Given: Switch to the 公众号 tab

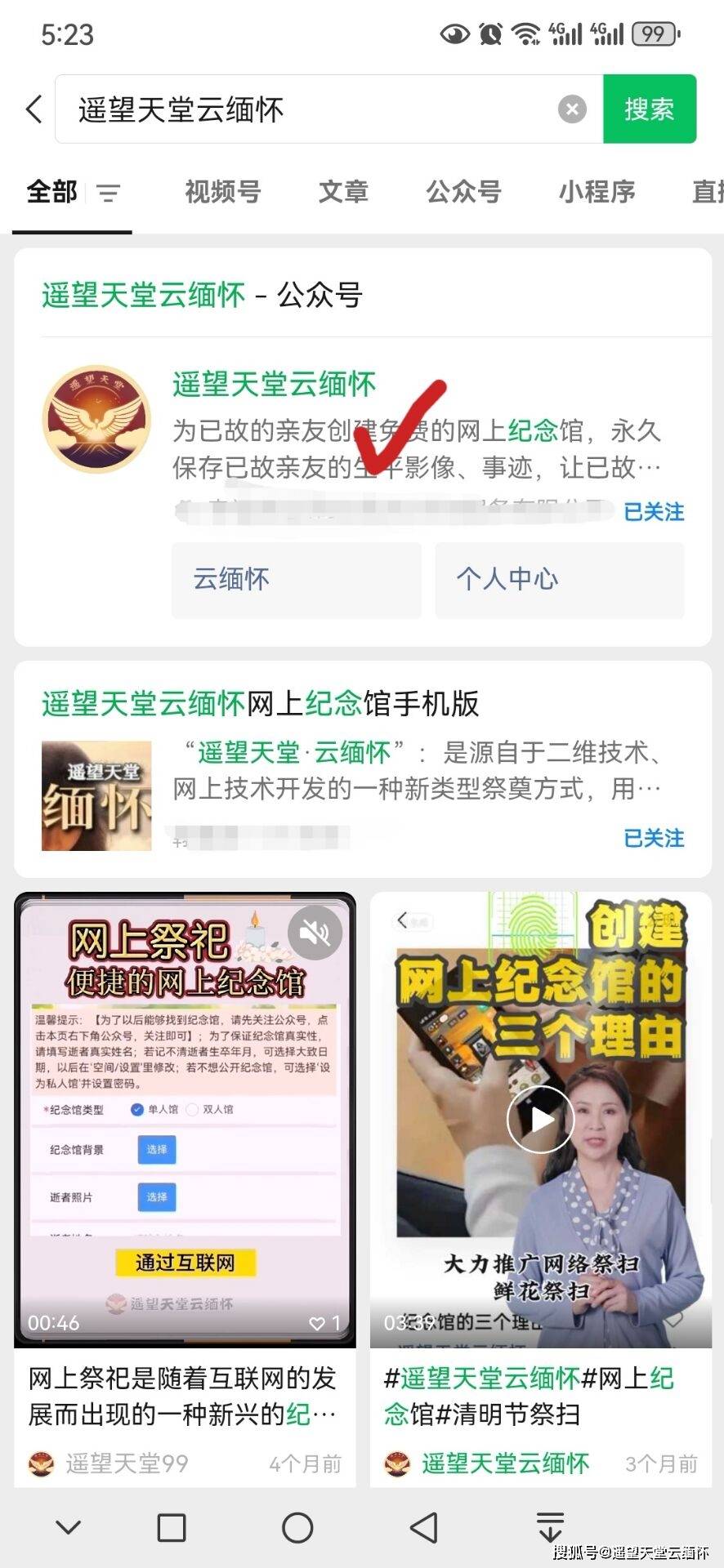Looking at the screenshot, I should pos(463,192).
